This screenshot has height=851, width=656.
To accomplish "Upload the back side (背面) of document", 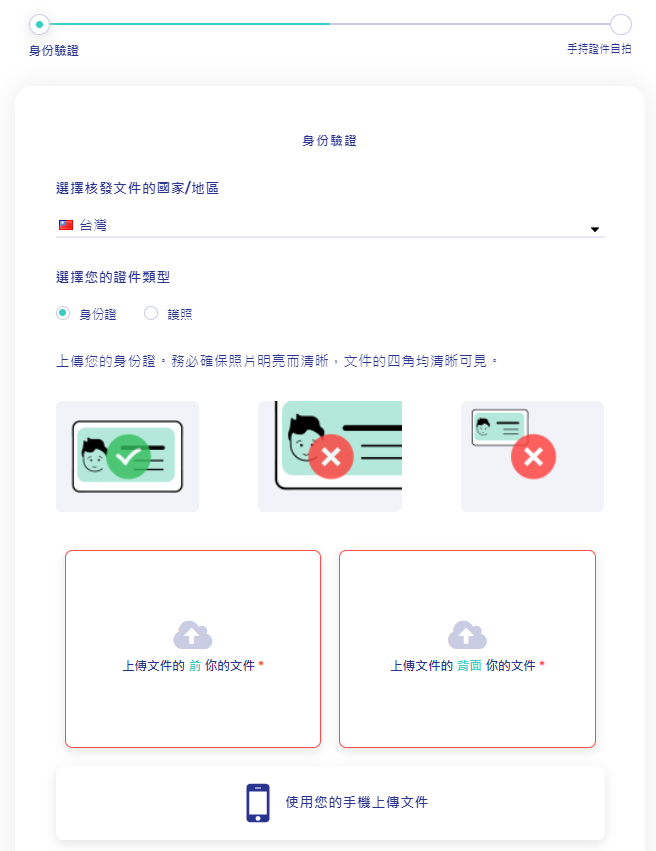I will pyautogui.click(x=467, y=648).
